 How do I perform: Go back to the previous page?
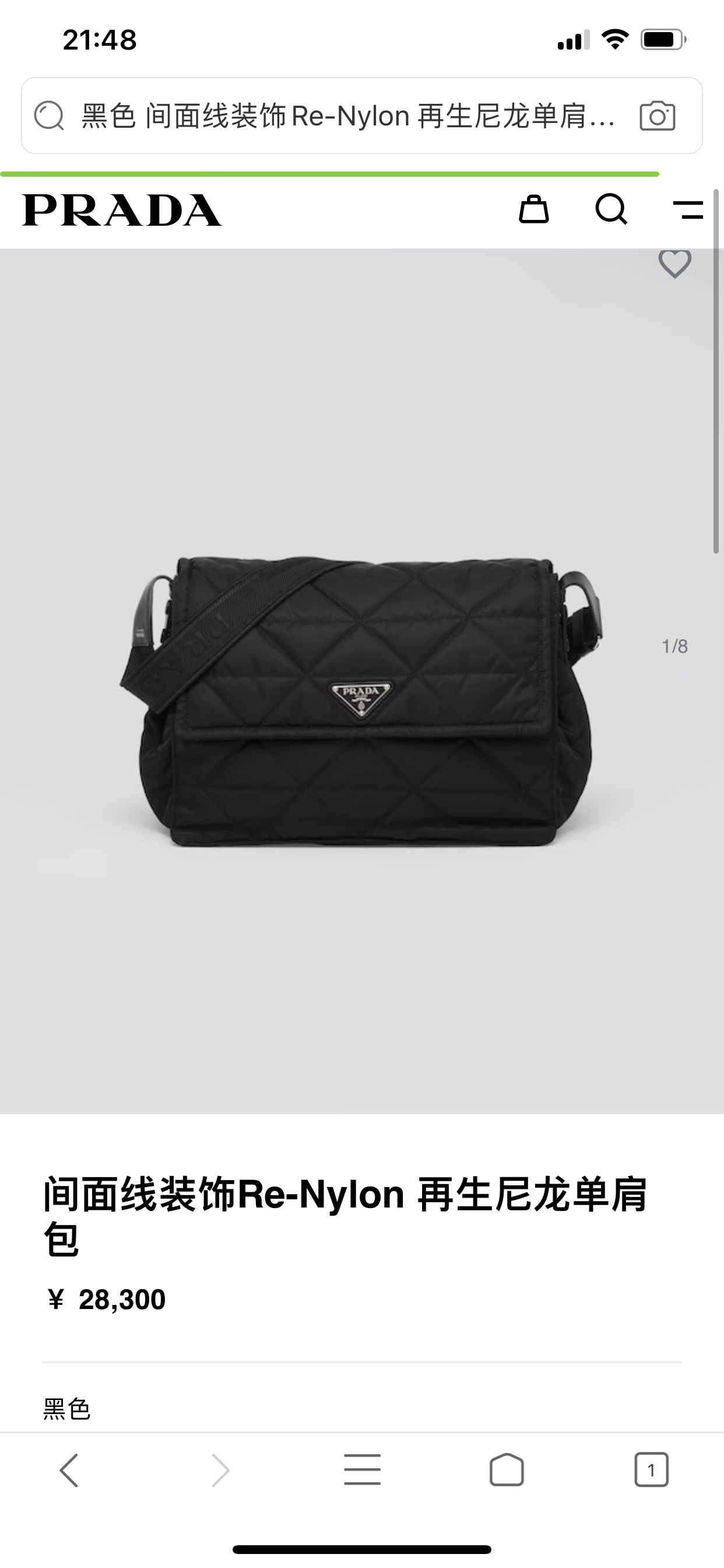click(x=69, y=1470)
